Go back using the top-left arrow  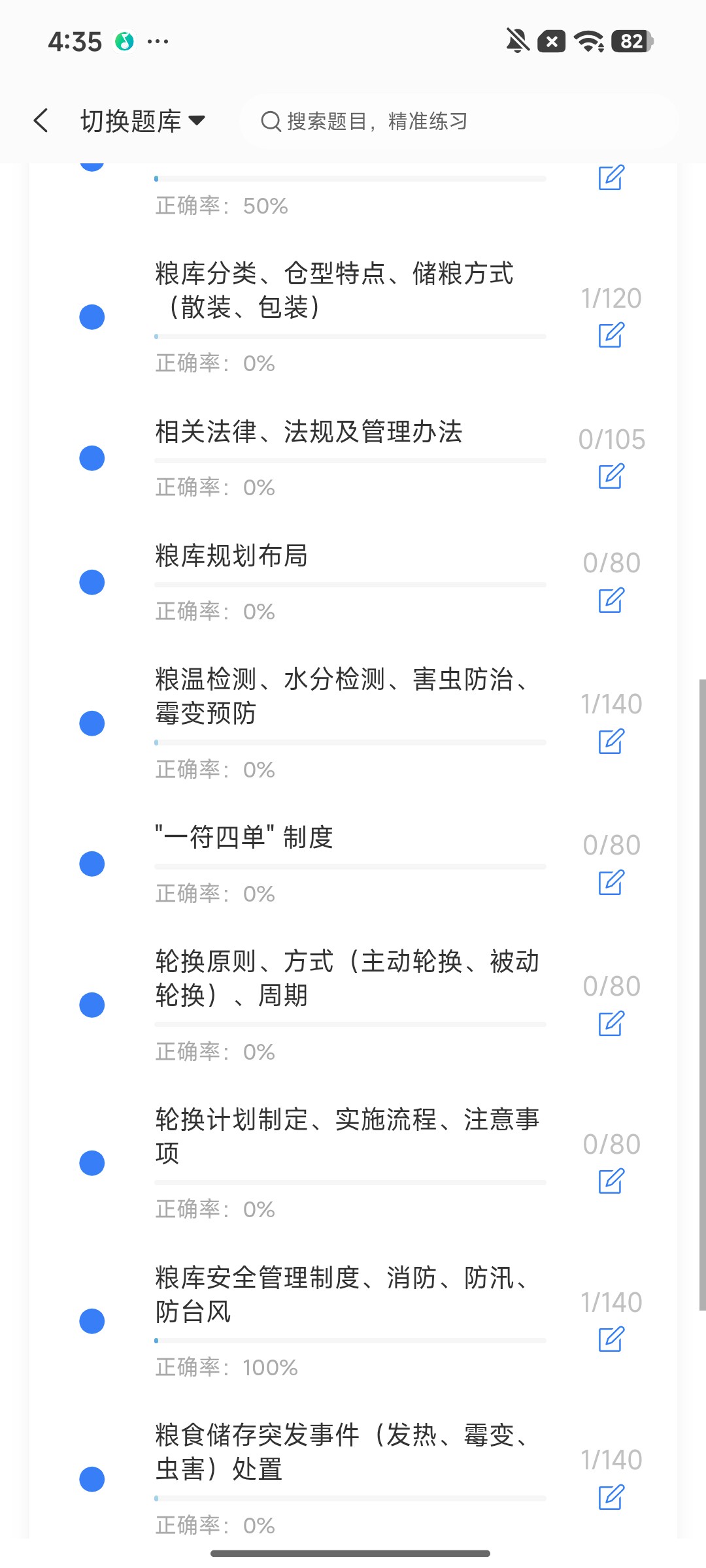coord(41,120)
